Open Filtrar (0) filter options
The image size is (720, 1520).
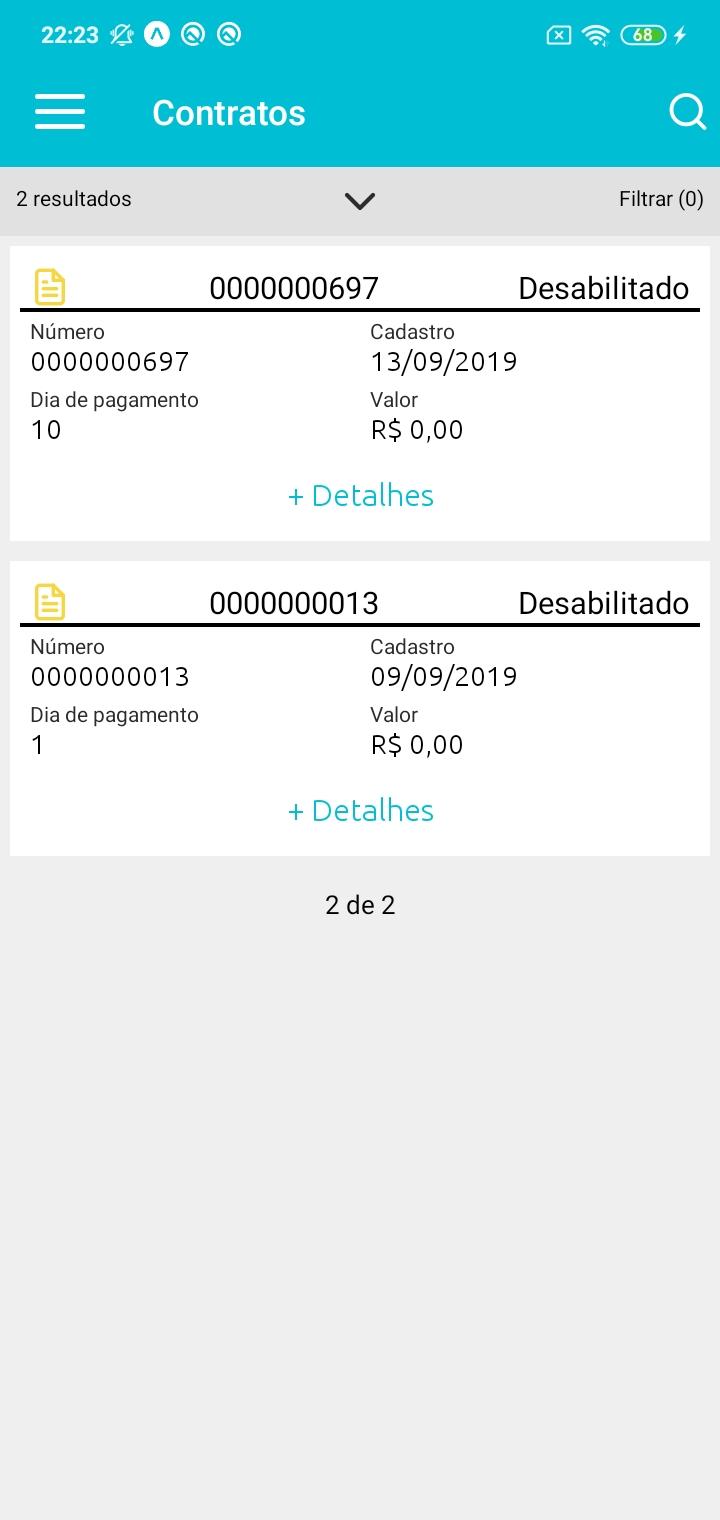[661, 199]
